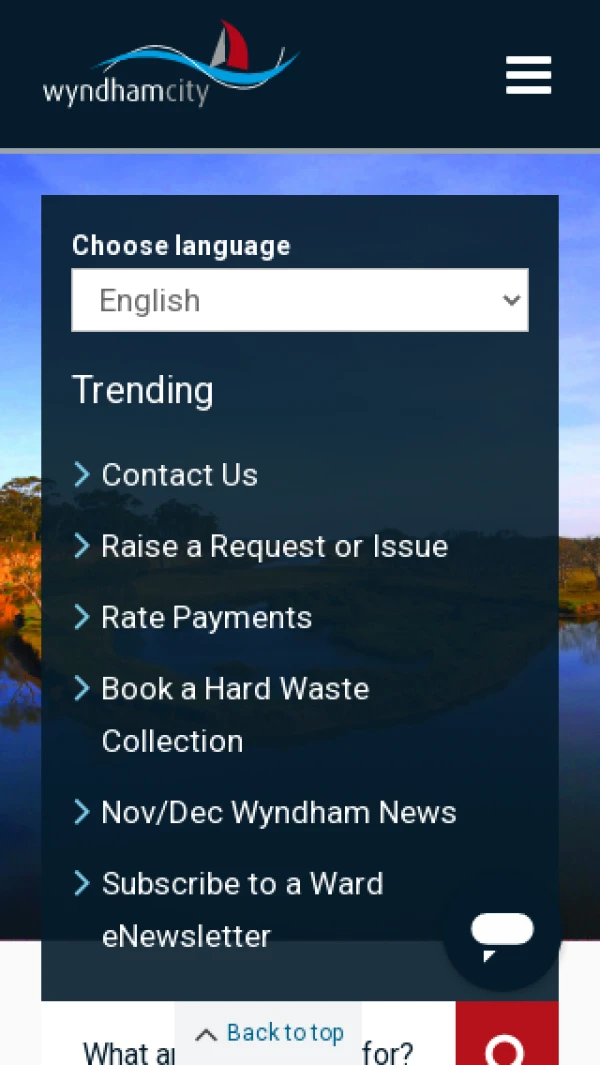The image size is (600, 1065).
Task: Tap the Wyndham City logo
Action: coord(171,65)
